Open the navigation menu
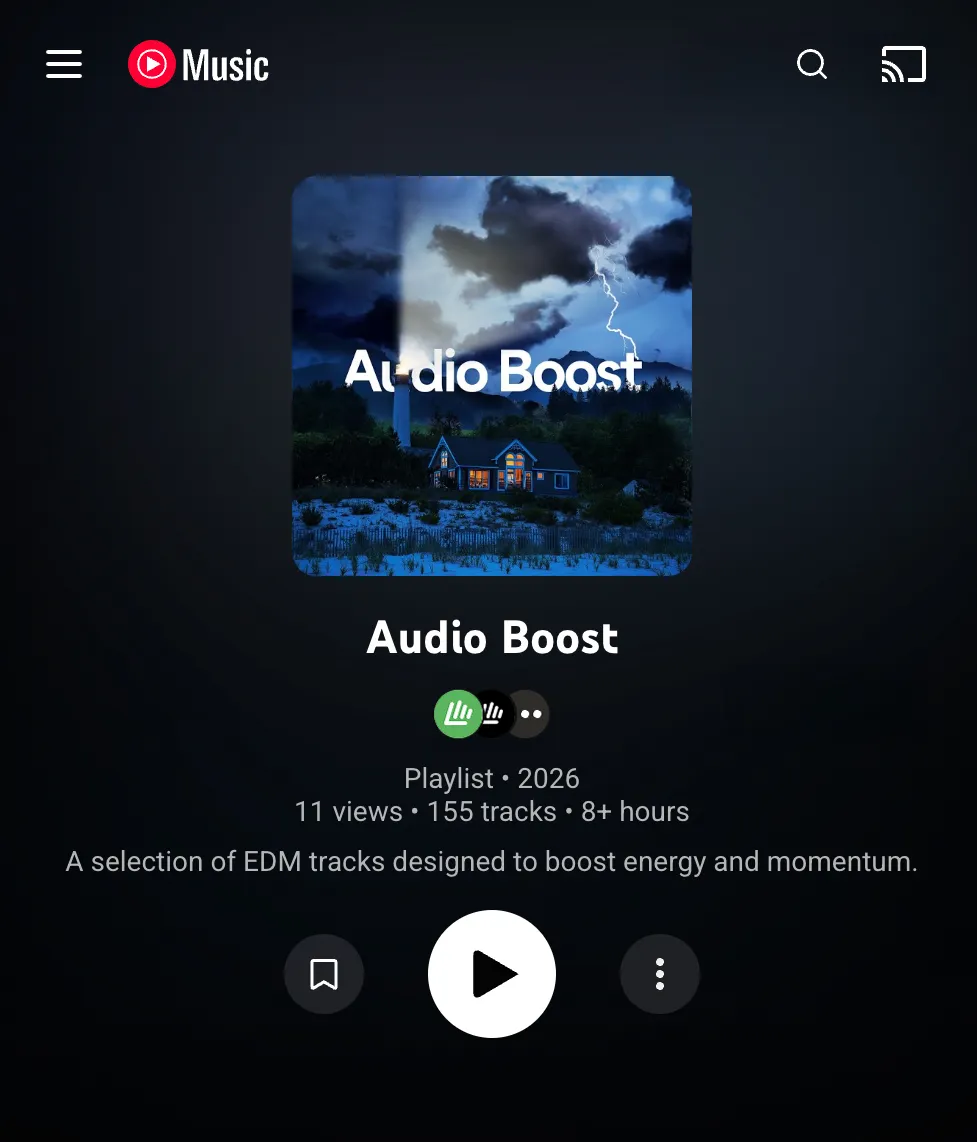This screenshot has width=977, height=1142. pyautogui.click(x=63, y=64)
